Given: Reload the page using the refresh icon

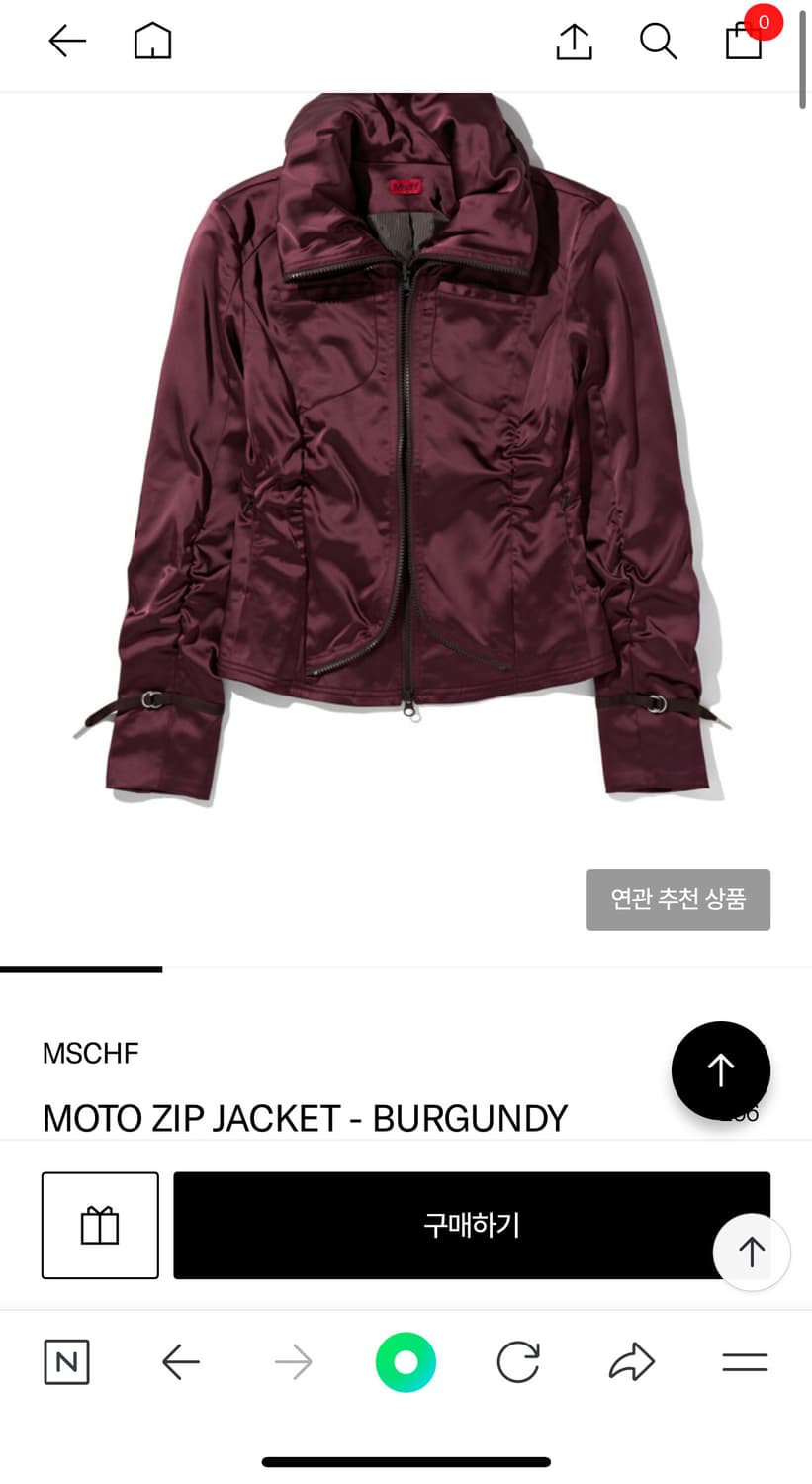Looking at the screenshot, I should pos(517,1361).
